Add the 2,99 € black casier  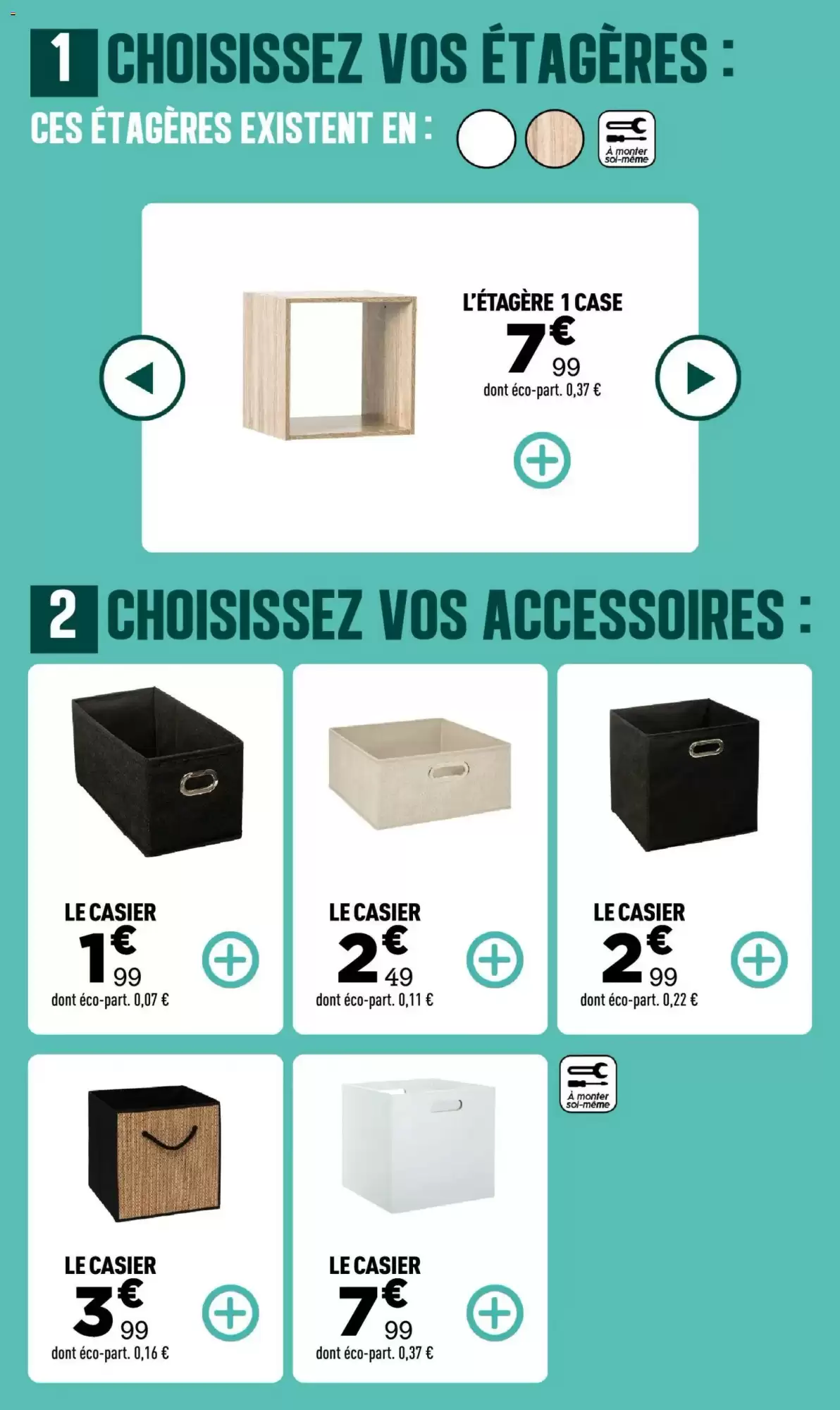(x=759, y=960)
